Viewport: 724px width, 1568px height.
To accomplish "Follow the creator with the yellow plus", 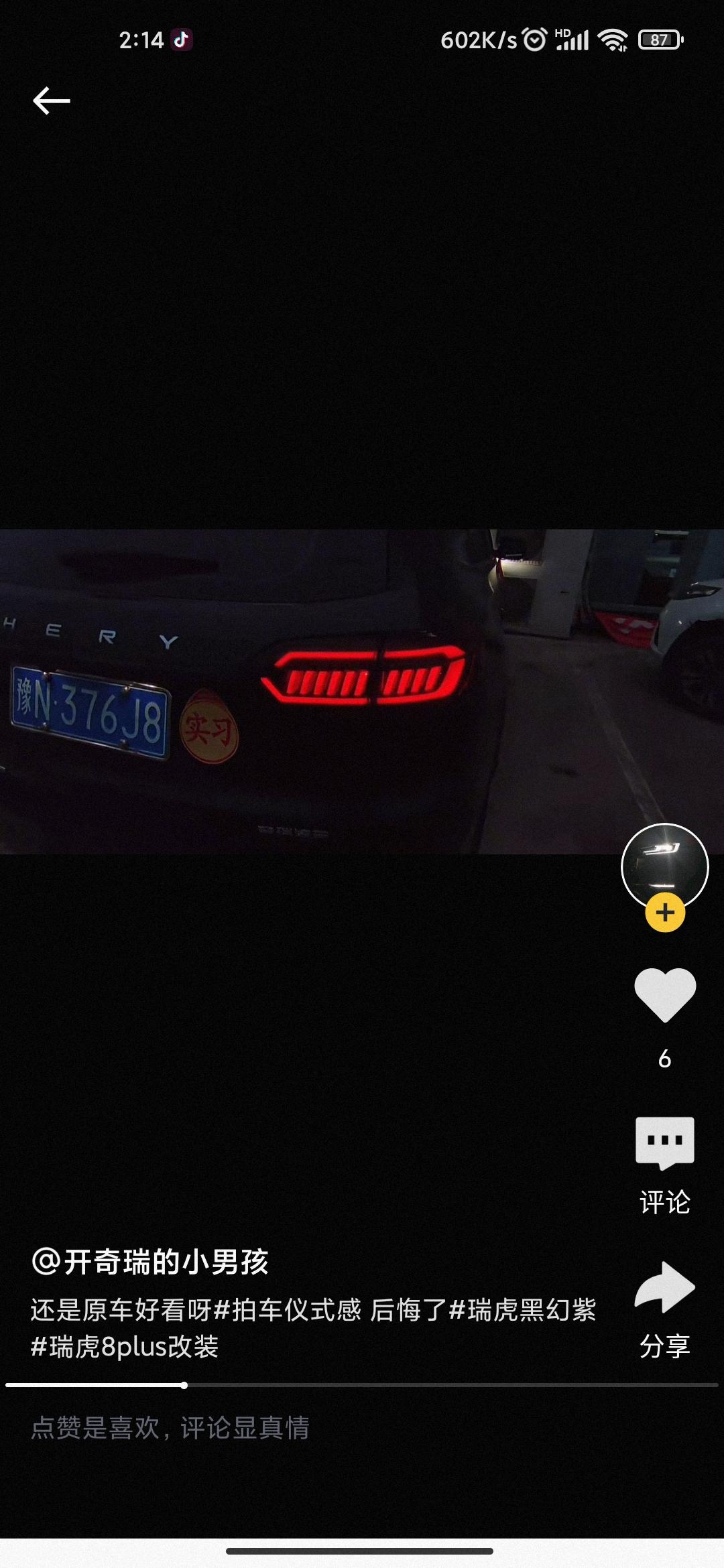I will tap(665, 913).
